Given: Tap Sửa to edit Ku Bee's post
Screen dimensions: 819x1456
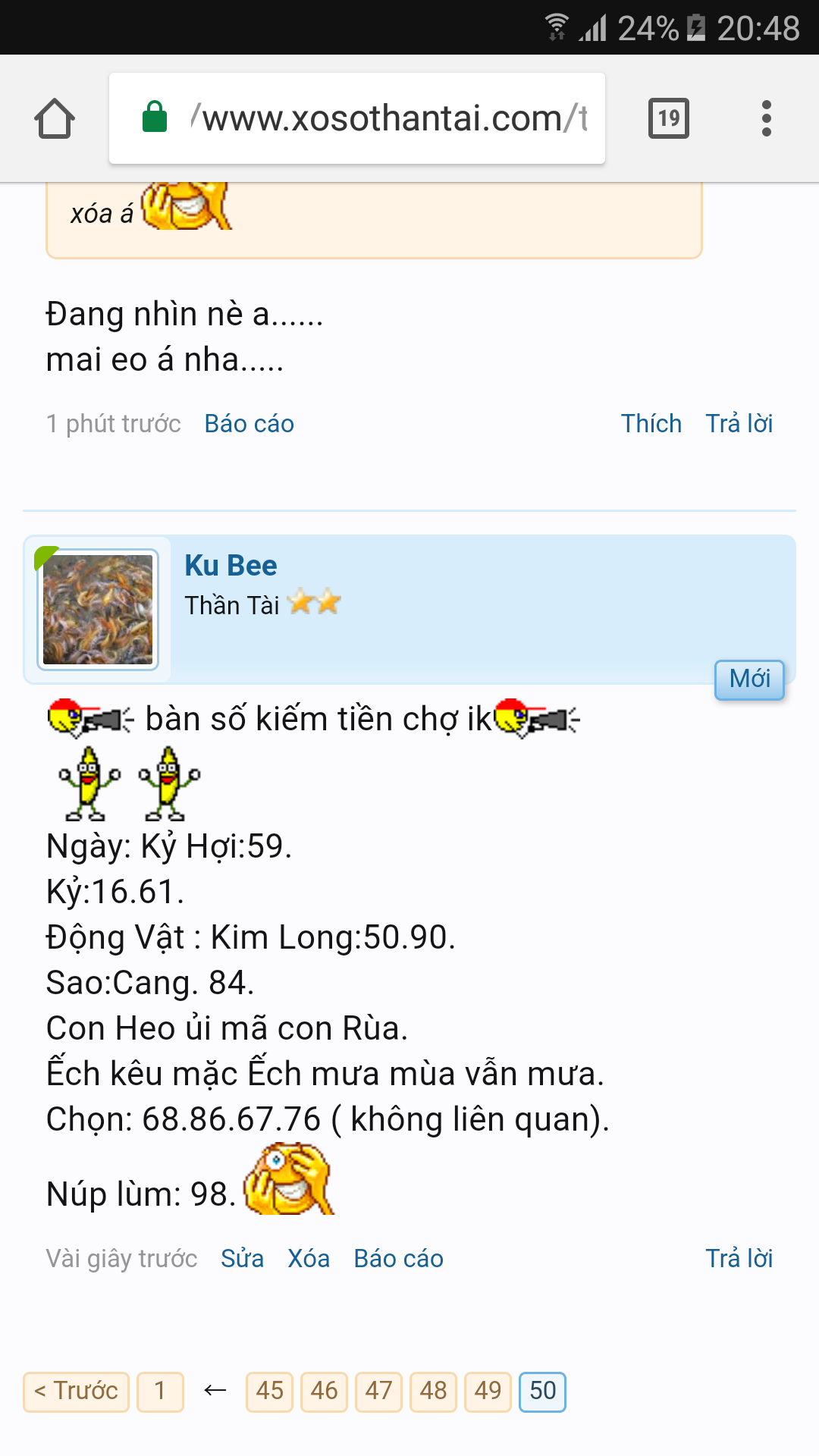Looking at the screenshot, I should [x=242, y=1258].
